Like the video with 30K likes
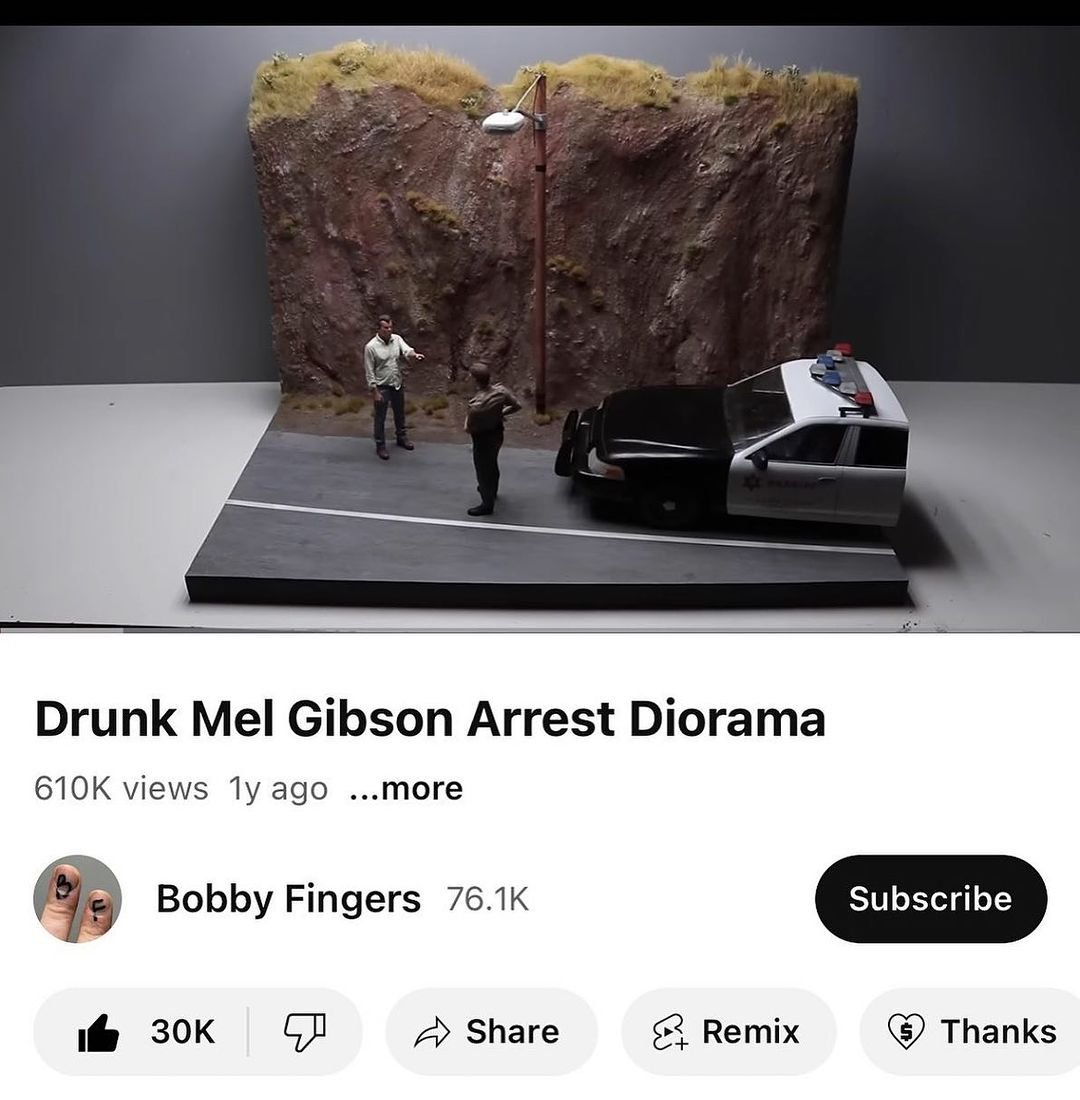This screenshot has height=1100, width=1080. (145, 1031)
